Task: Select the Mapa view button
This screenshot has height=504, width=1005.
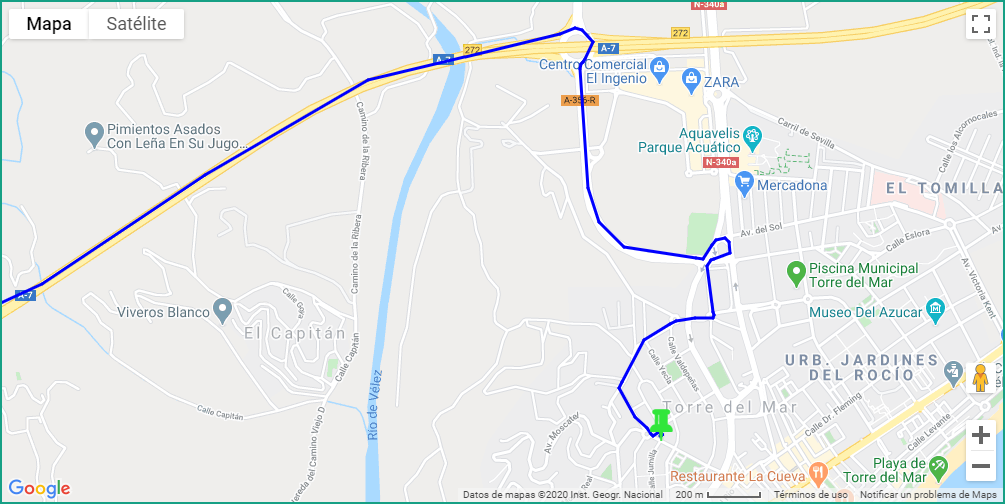Action: [x=49, y=24]
